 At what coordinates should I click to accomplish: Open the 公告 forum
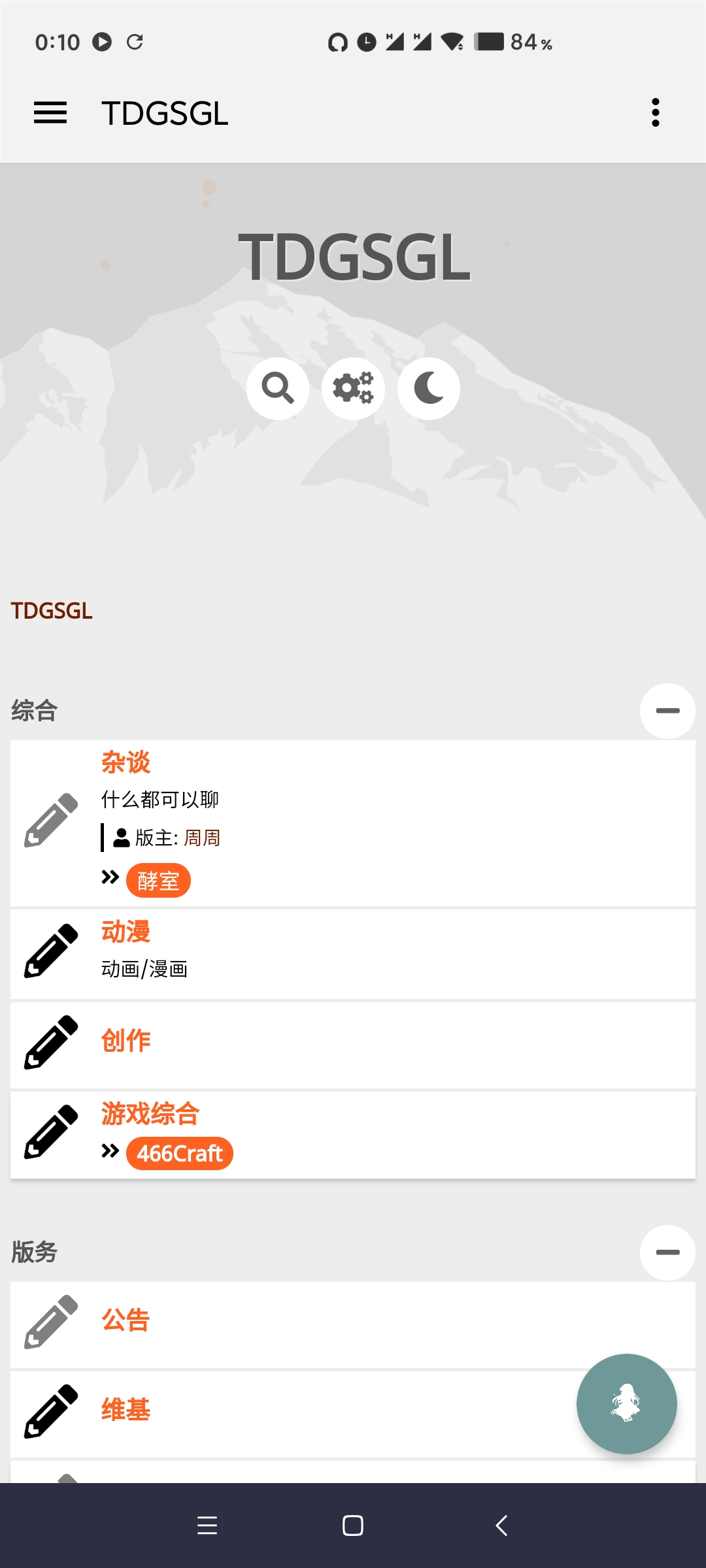[x=126, y=1320]
